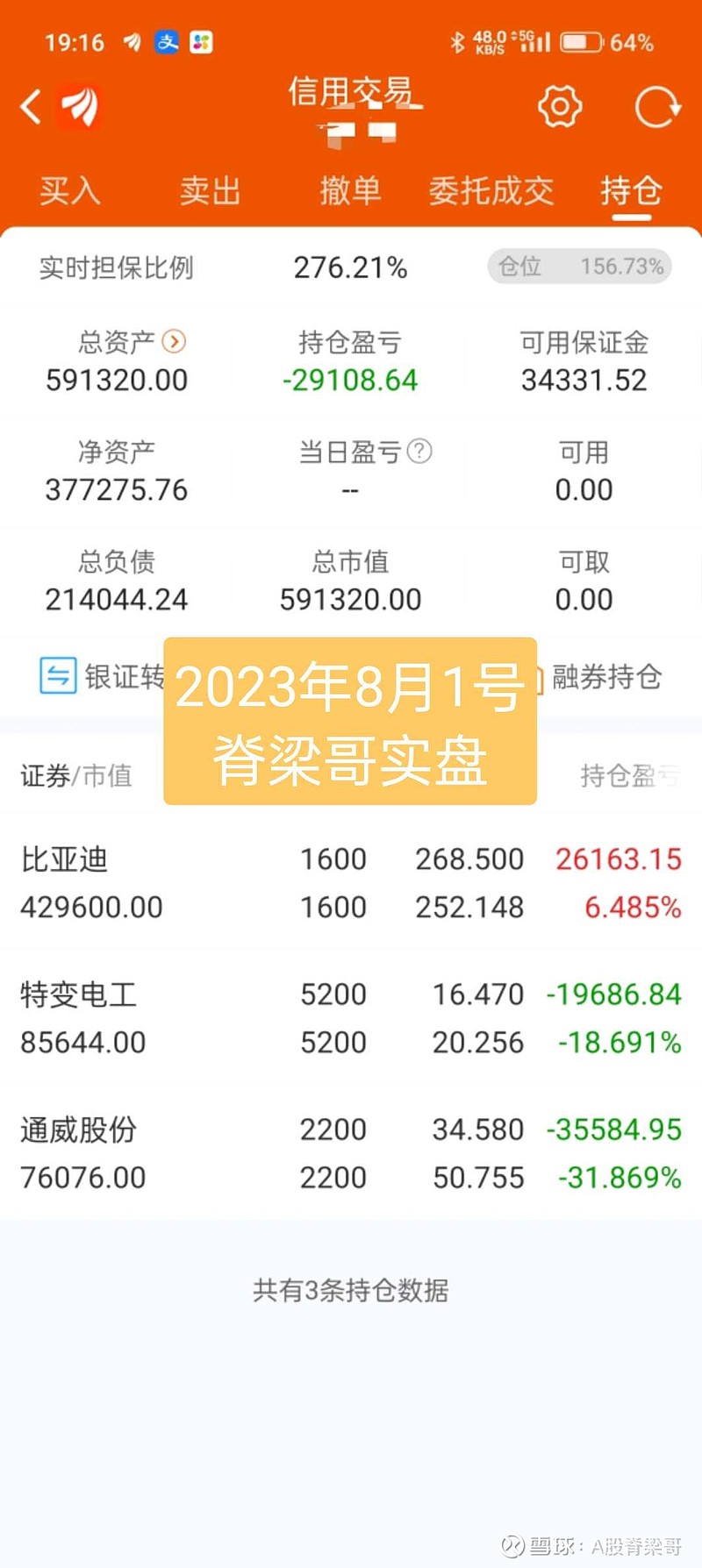The height and width of the screenshot is (1568, 702).
Task: Tap the refresh icon at top right
Action: [x=656, y=105]
